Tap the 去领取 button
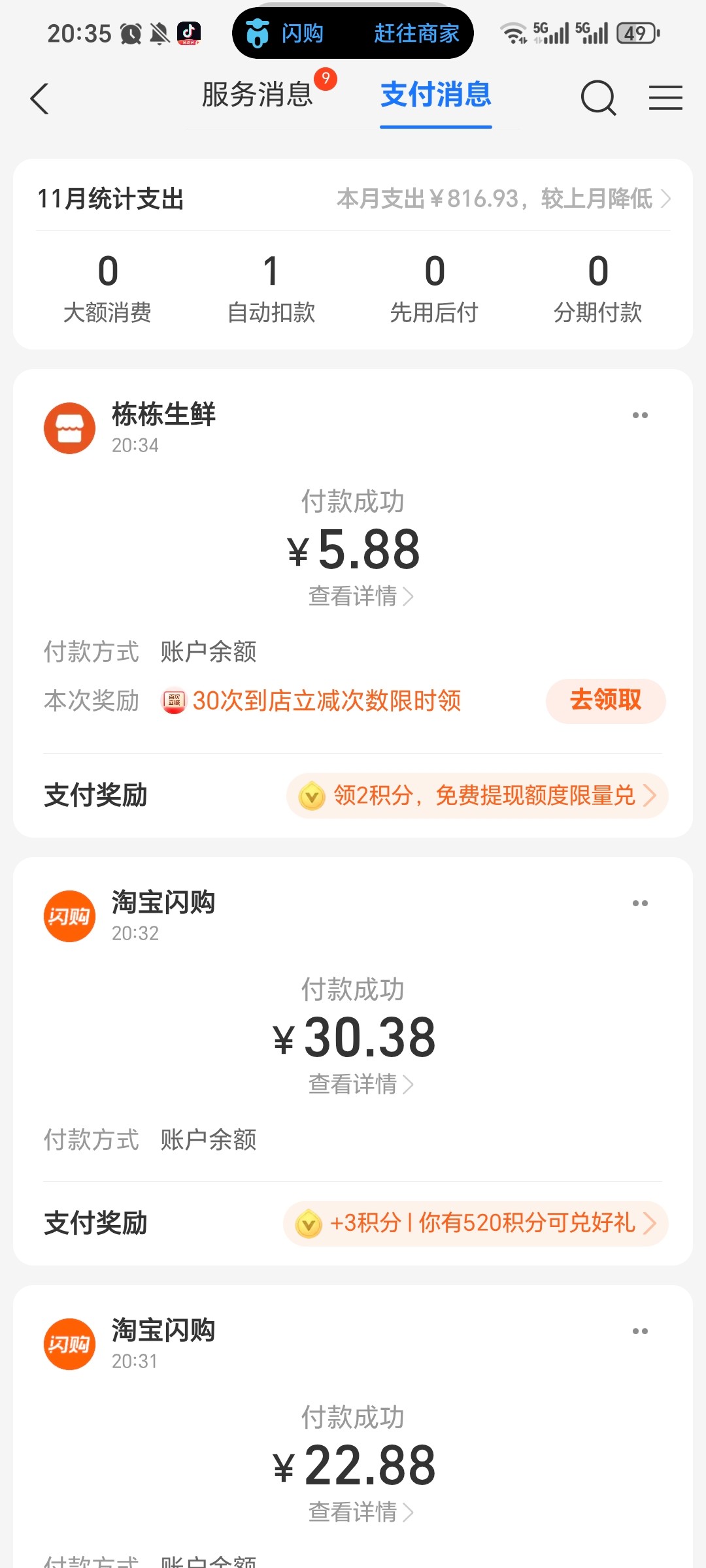Viewport: 706px width, 1568px height. [605, 700]
